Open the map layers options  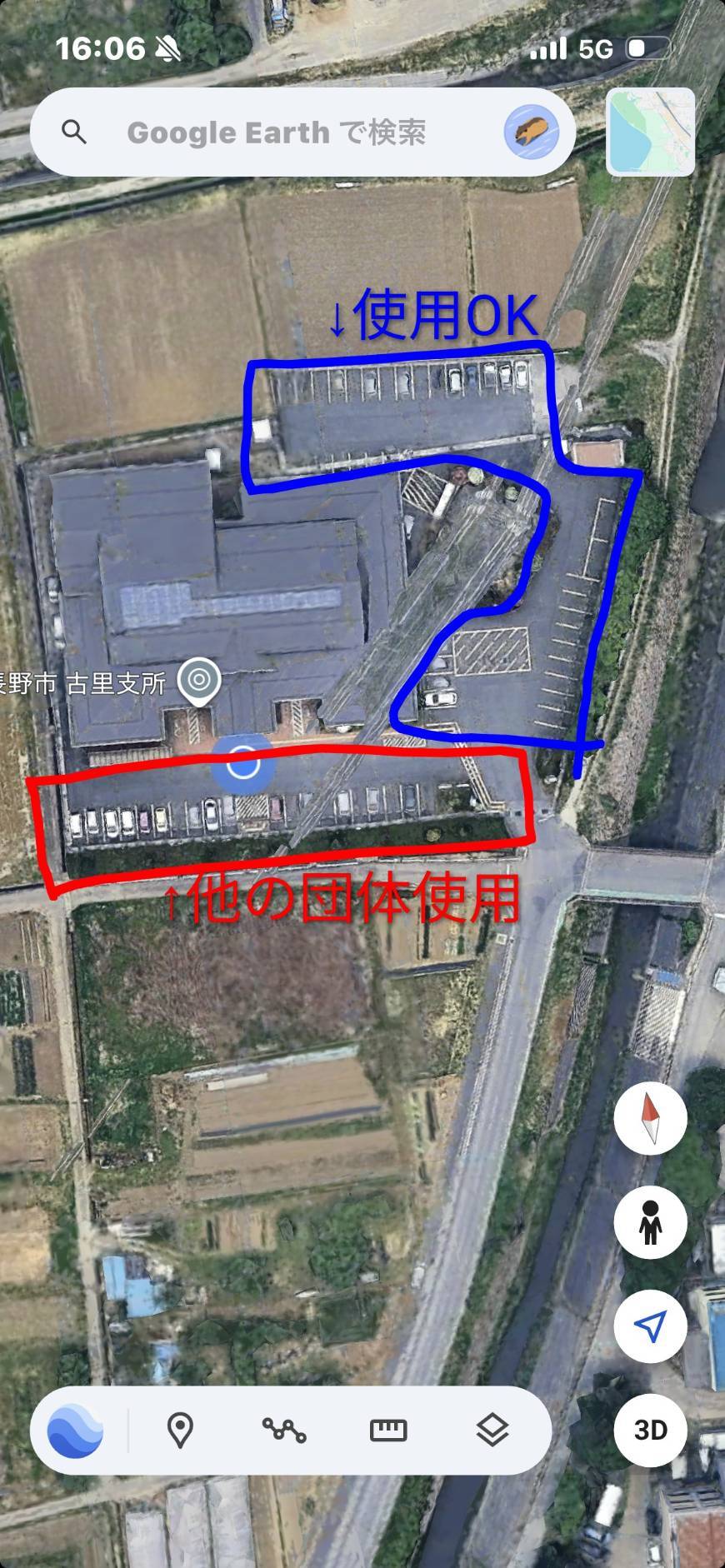point(492,1431)
